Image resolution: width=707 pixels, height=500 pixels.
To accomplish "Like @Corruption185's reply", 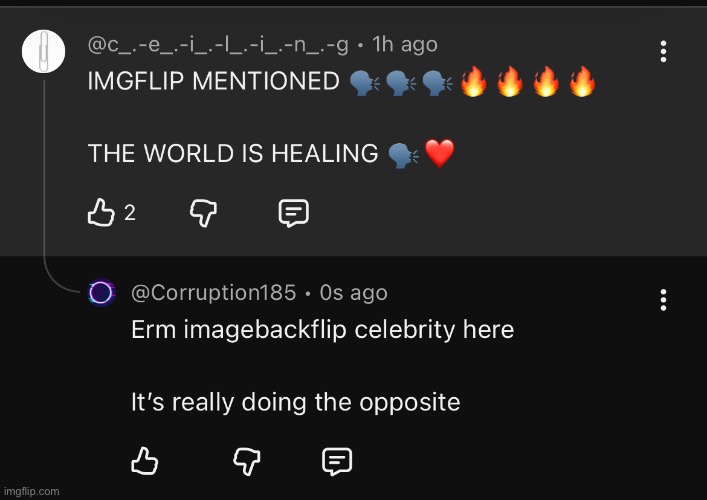I will click(145, 460).
